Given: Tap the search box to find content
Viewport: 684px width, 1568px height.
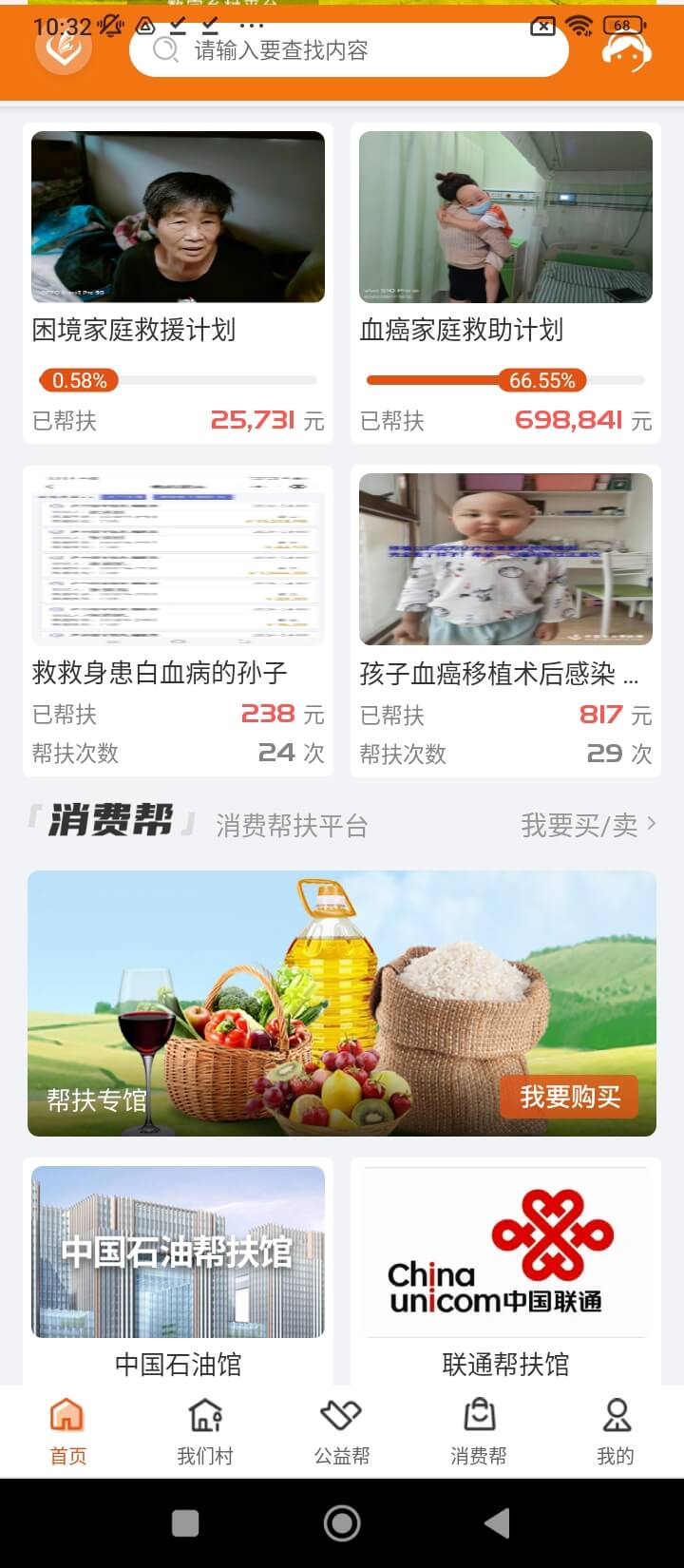Looking at the screenshot, I should [x=348, y=50].
